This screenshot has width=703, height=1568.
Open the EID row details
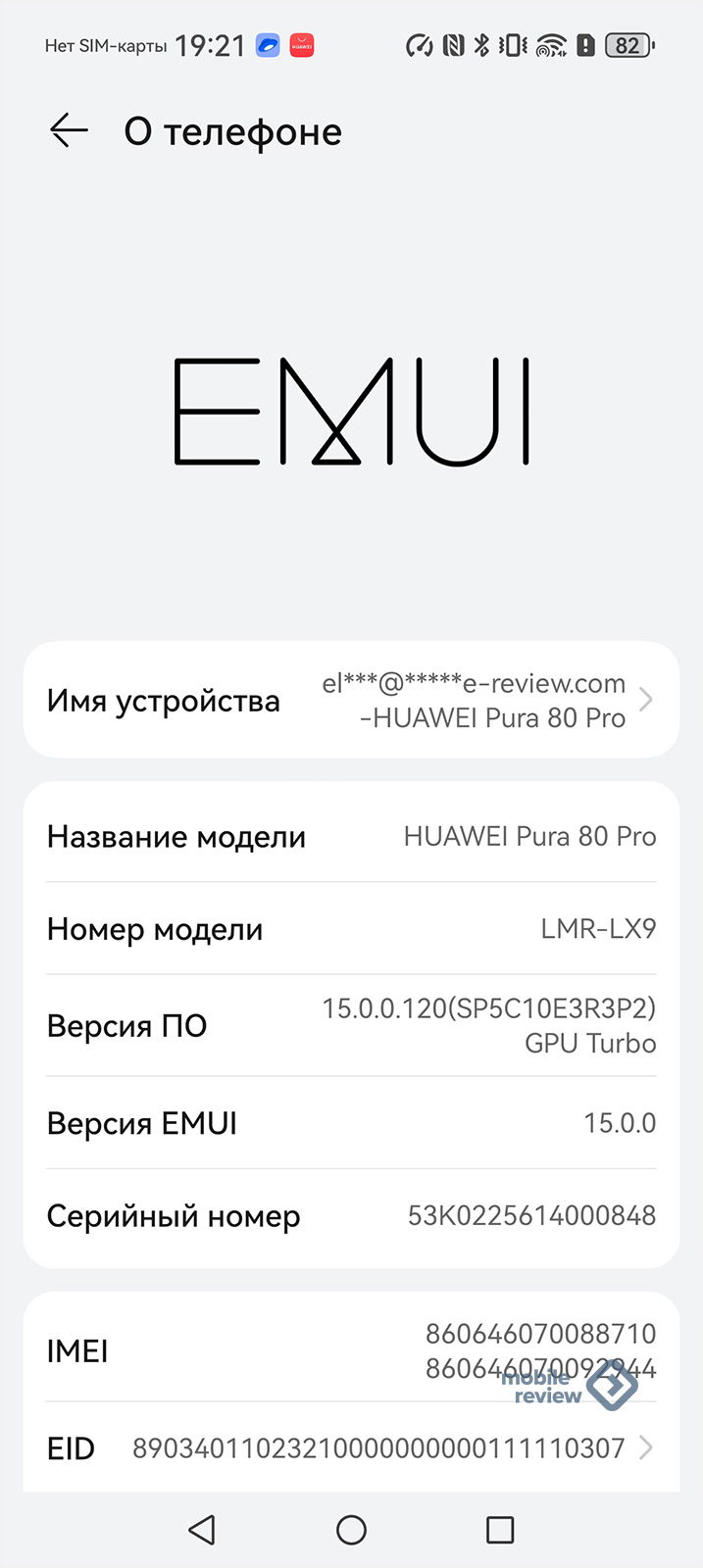[x=351, y=1447]
